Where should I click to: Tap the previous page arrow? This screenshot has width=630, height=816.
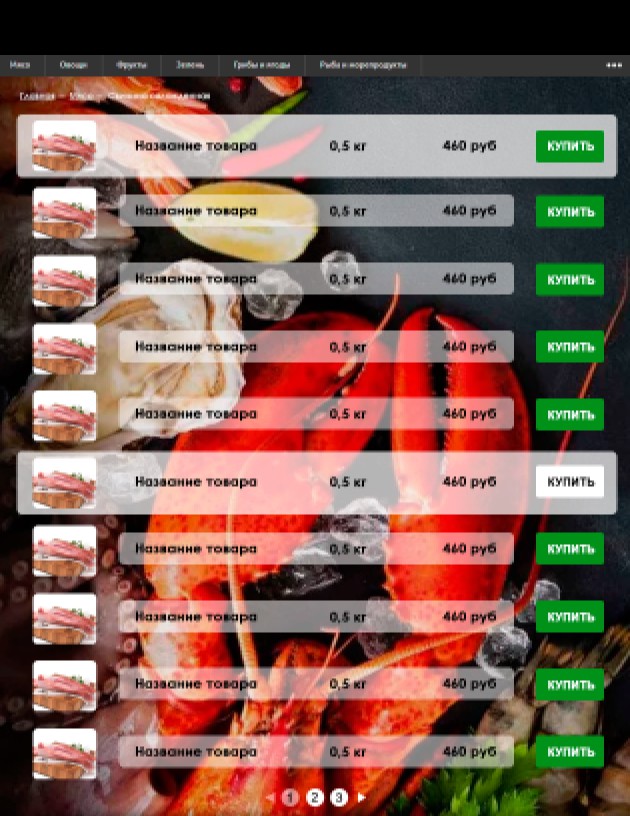point(270,797)
